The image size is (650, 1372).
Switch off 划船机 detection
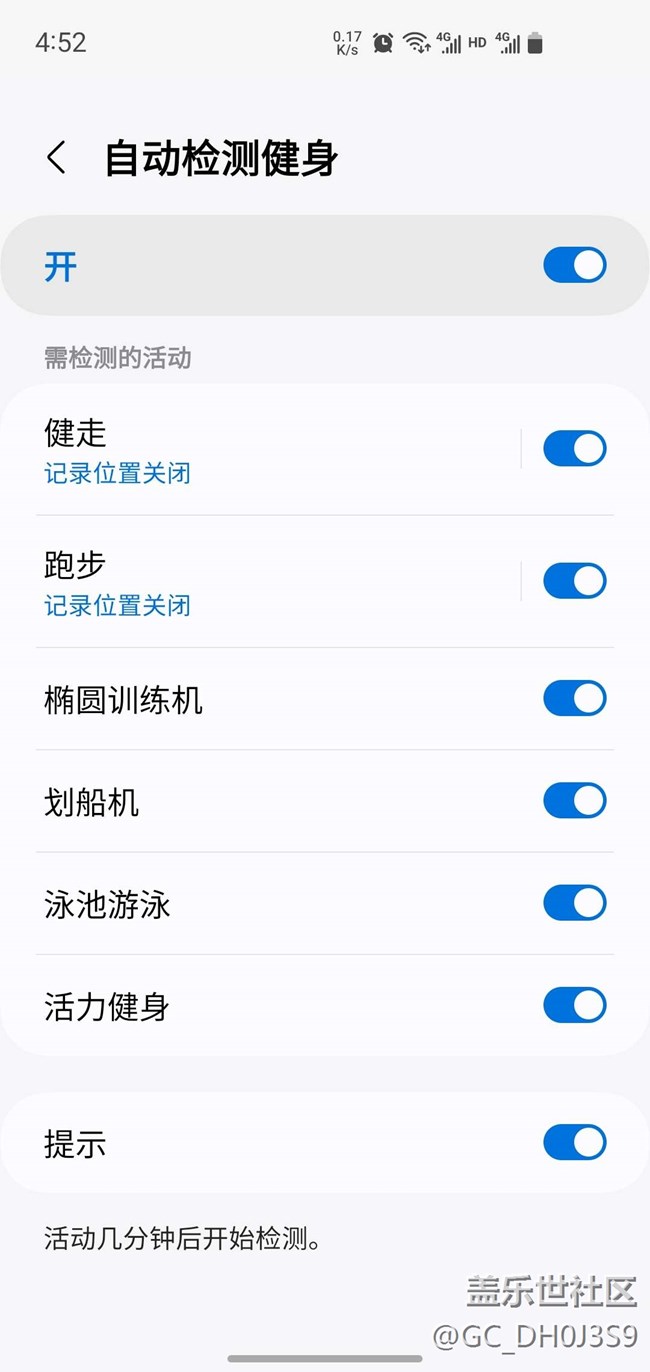coord(574,801)
